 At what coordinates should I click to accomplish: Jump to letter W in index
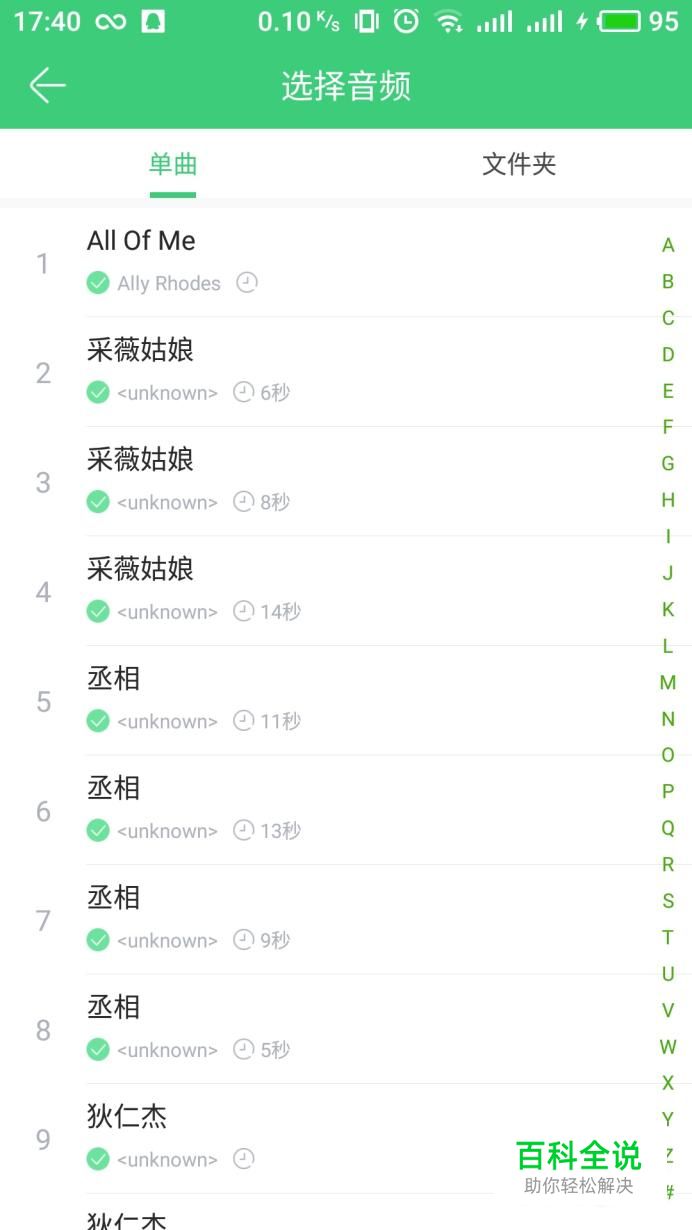(x=668, y=1047)
